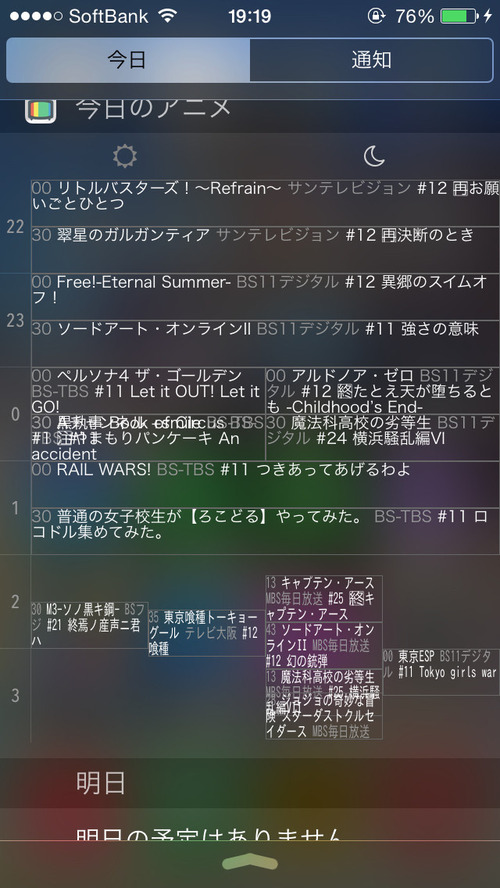The image size is (500, 888).
Task: Open the 東京喰種トーキョーグール entry
Action: [207, 633]
